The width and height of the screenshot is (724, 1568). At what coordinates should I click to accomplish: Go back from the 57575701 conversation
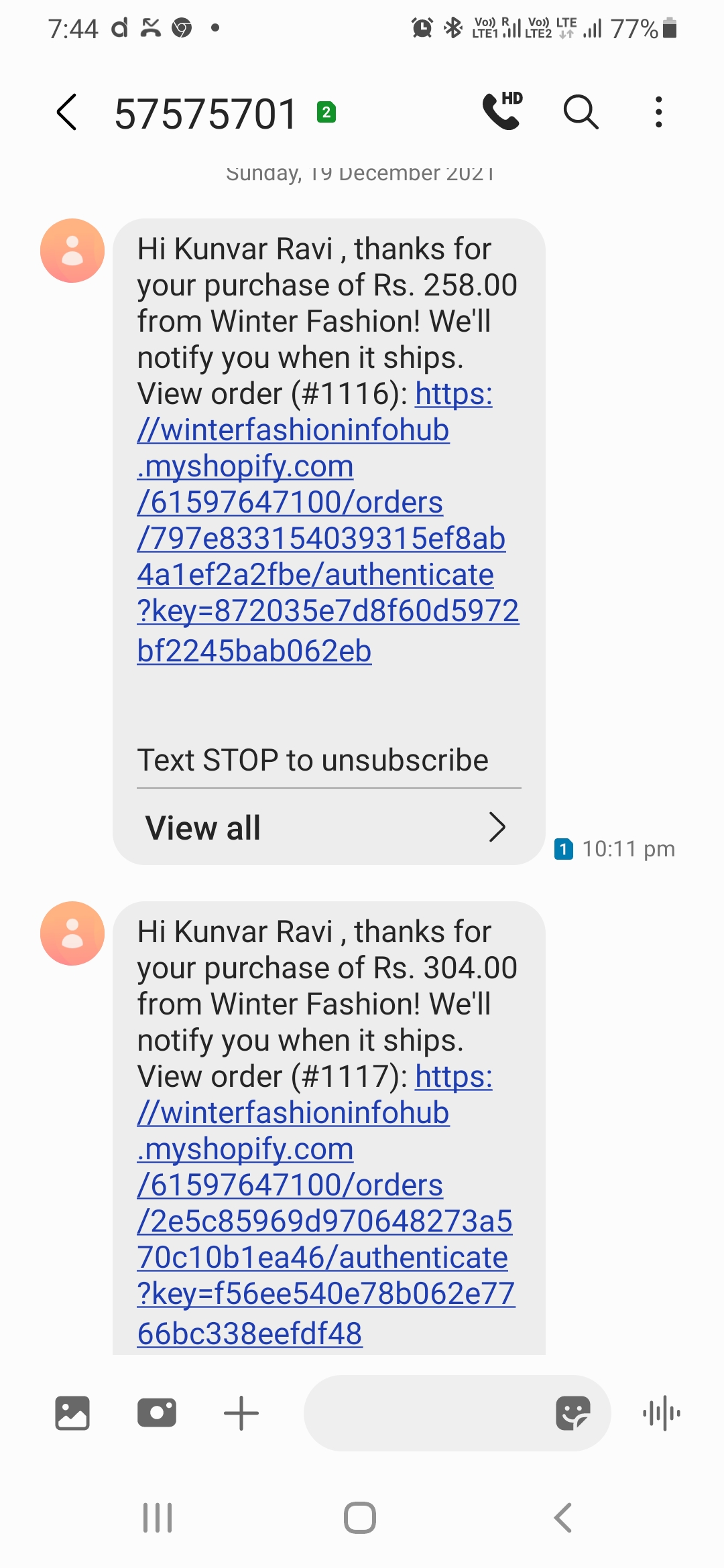click(x=67, y=112)
